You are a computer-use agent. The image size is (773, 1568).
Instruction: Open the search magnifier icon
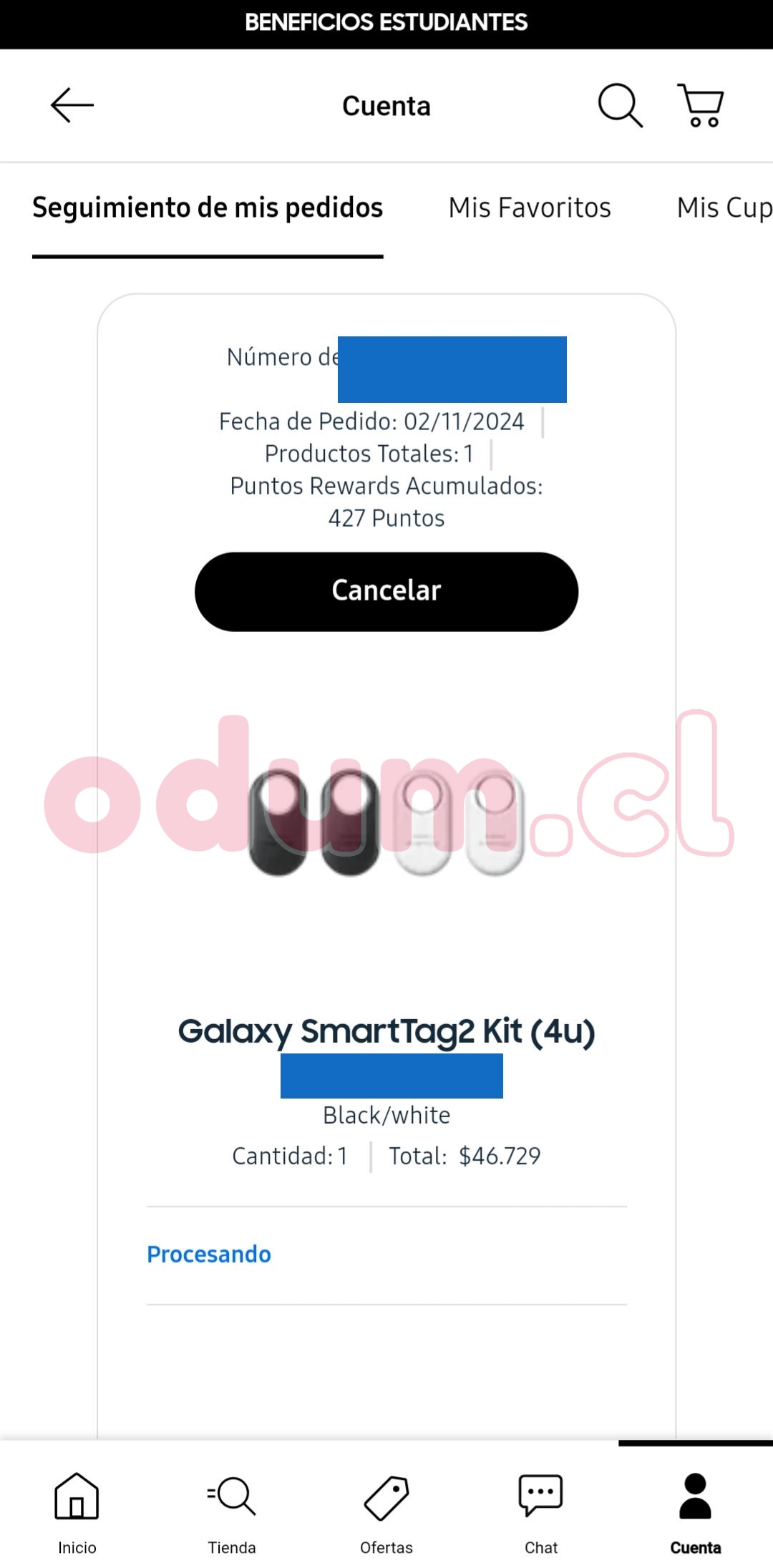coord(620,105)
